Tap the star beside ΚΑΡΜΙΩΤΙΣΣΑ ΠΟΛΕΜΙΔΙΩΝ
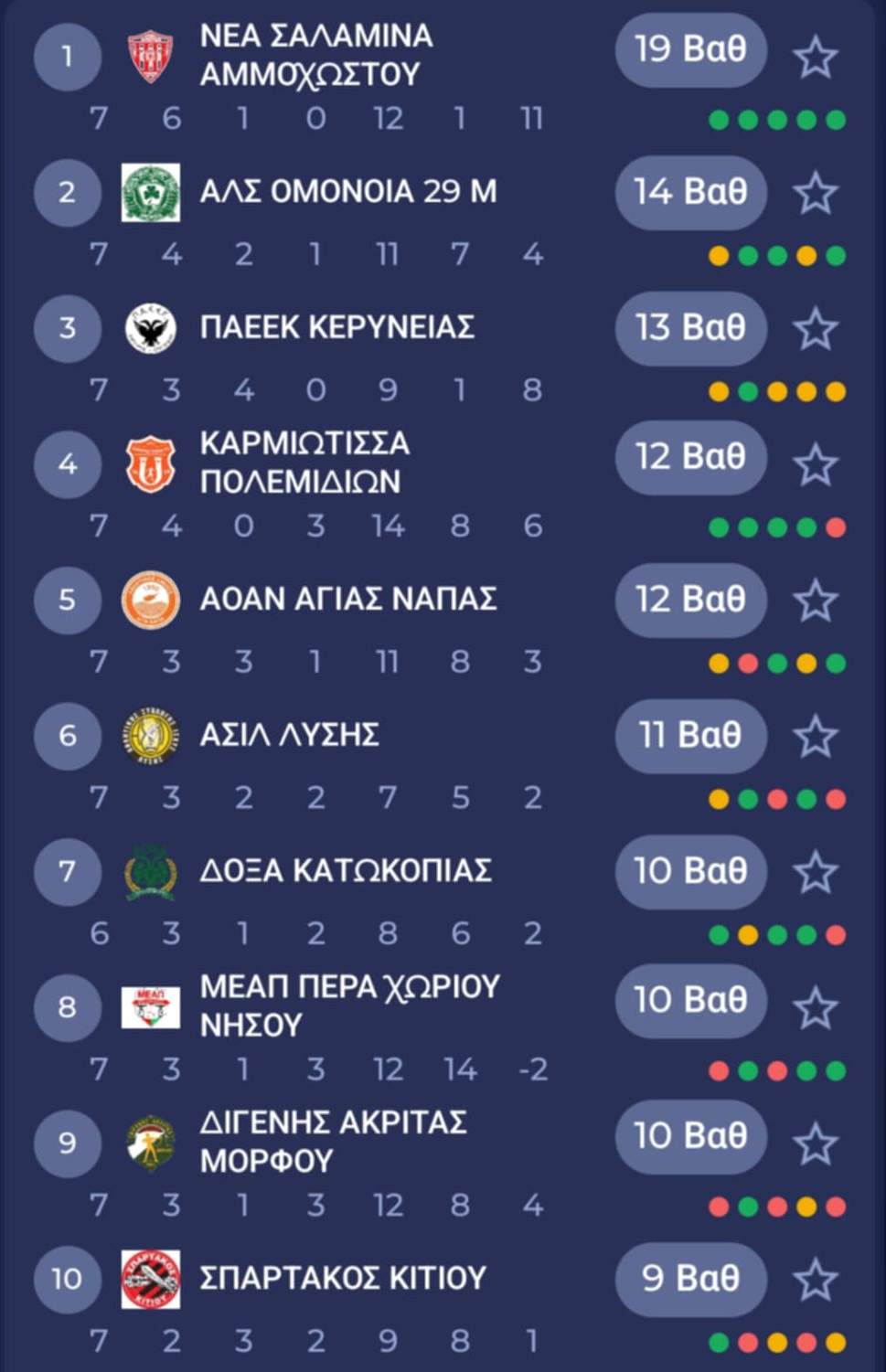 815,465
